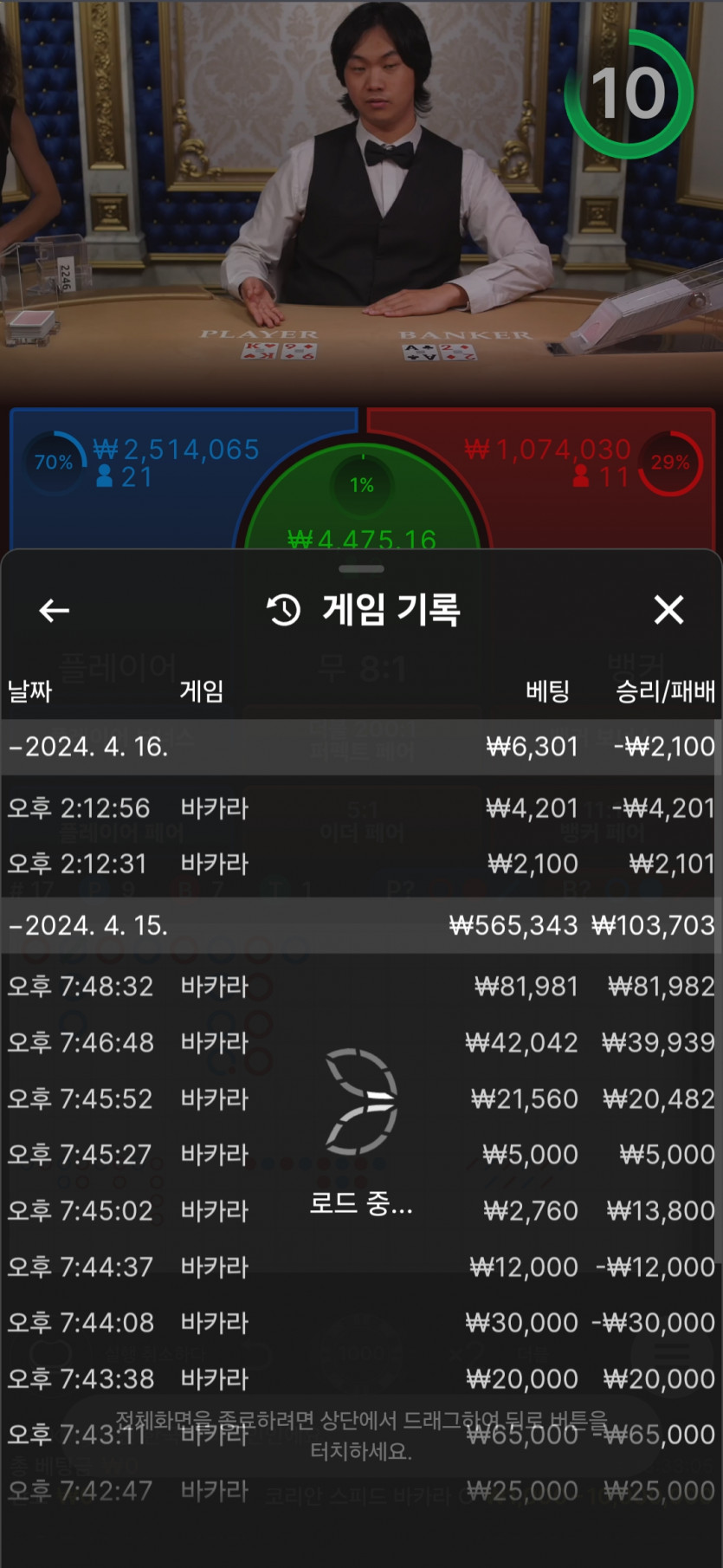
Task: Open the 오후 7:44:08 바카라 record
Action: 360,1323
